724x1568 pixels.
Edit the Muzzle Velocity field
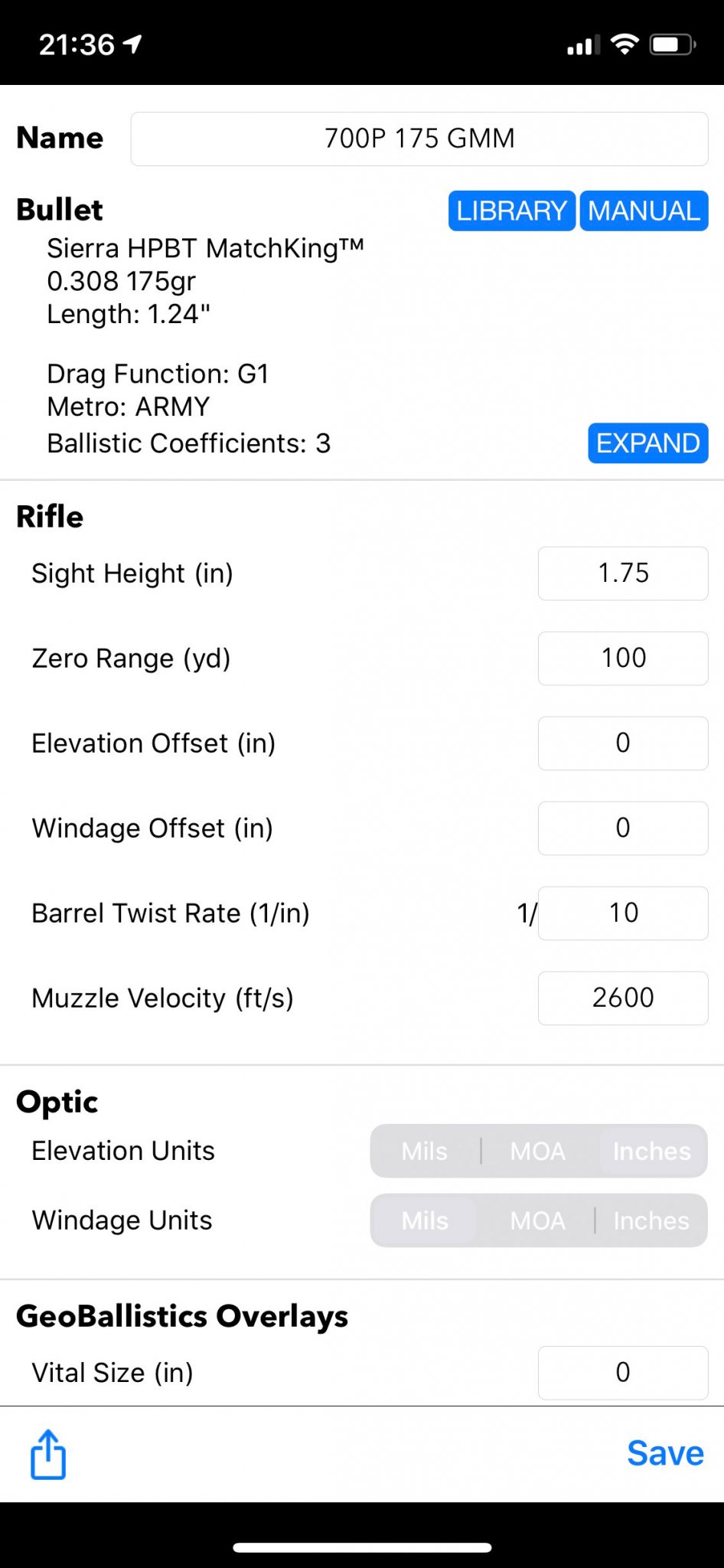click(x=623, y=998)
